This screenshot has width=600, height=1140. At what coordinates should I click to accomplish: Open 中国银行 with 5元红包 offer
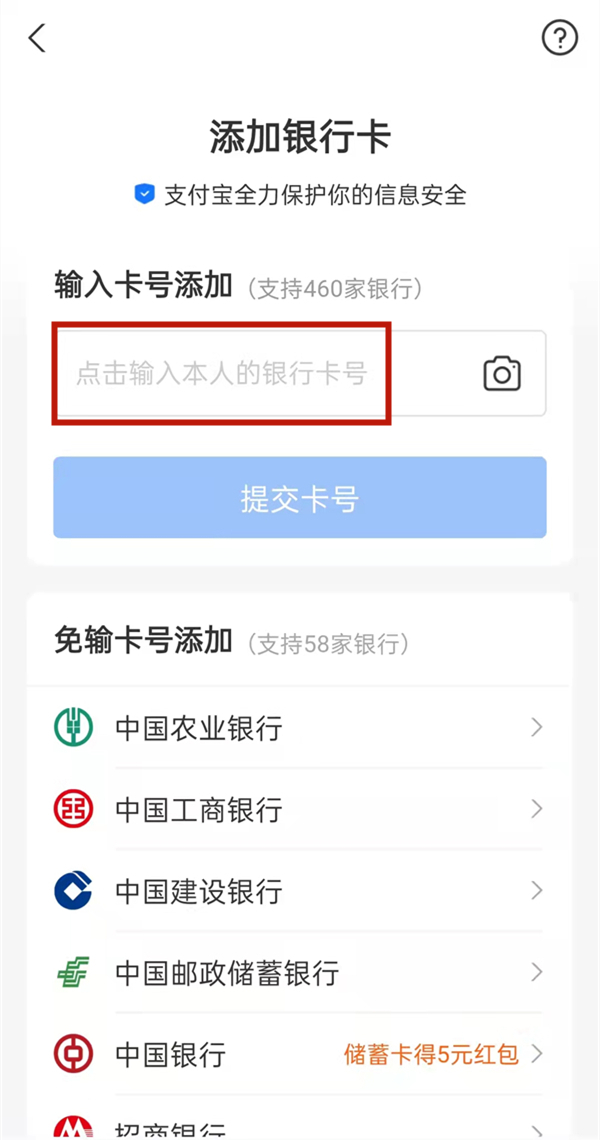(x=300, y=1053)
